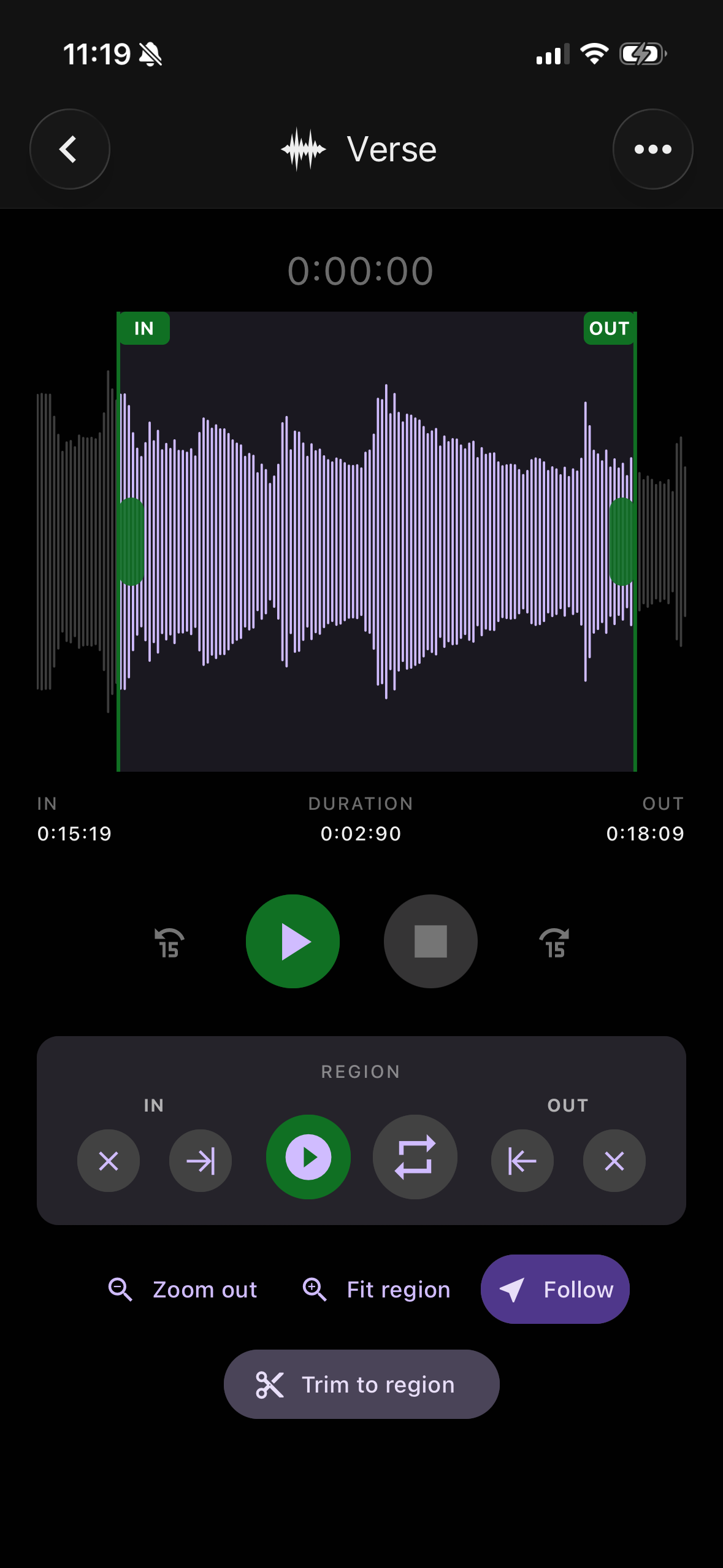The width and height of the screenshot is (723, 1568).
Task: Tap the 0:00:00 playback time display
Action: tap(361, 270)
